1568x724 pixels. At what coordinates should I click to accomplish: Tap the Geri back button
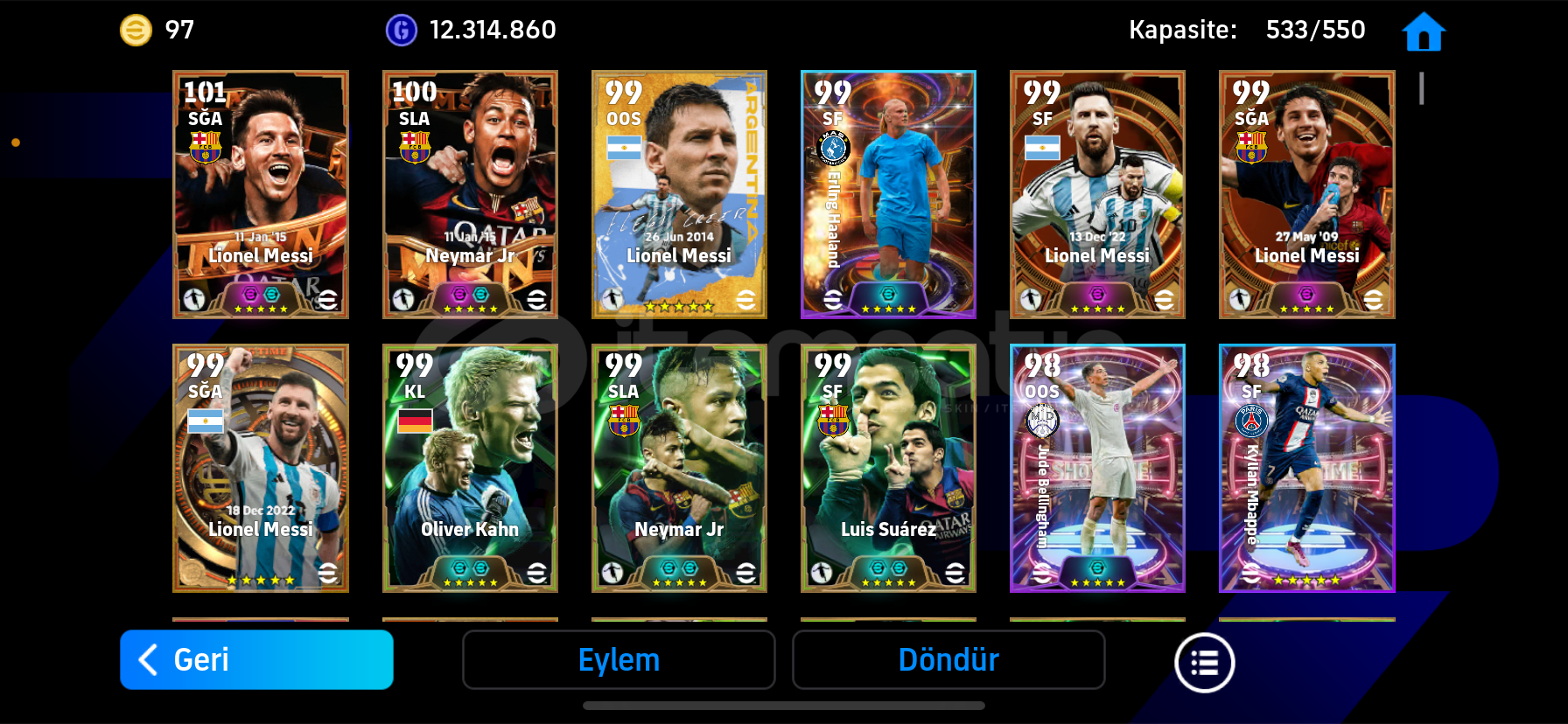tap(256, 659)
